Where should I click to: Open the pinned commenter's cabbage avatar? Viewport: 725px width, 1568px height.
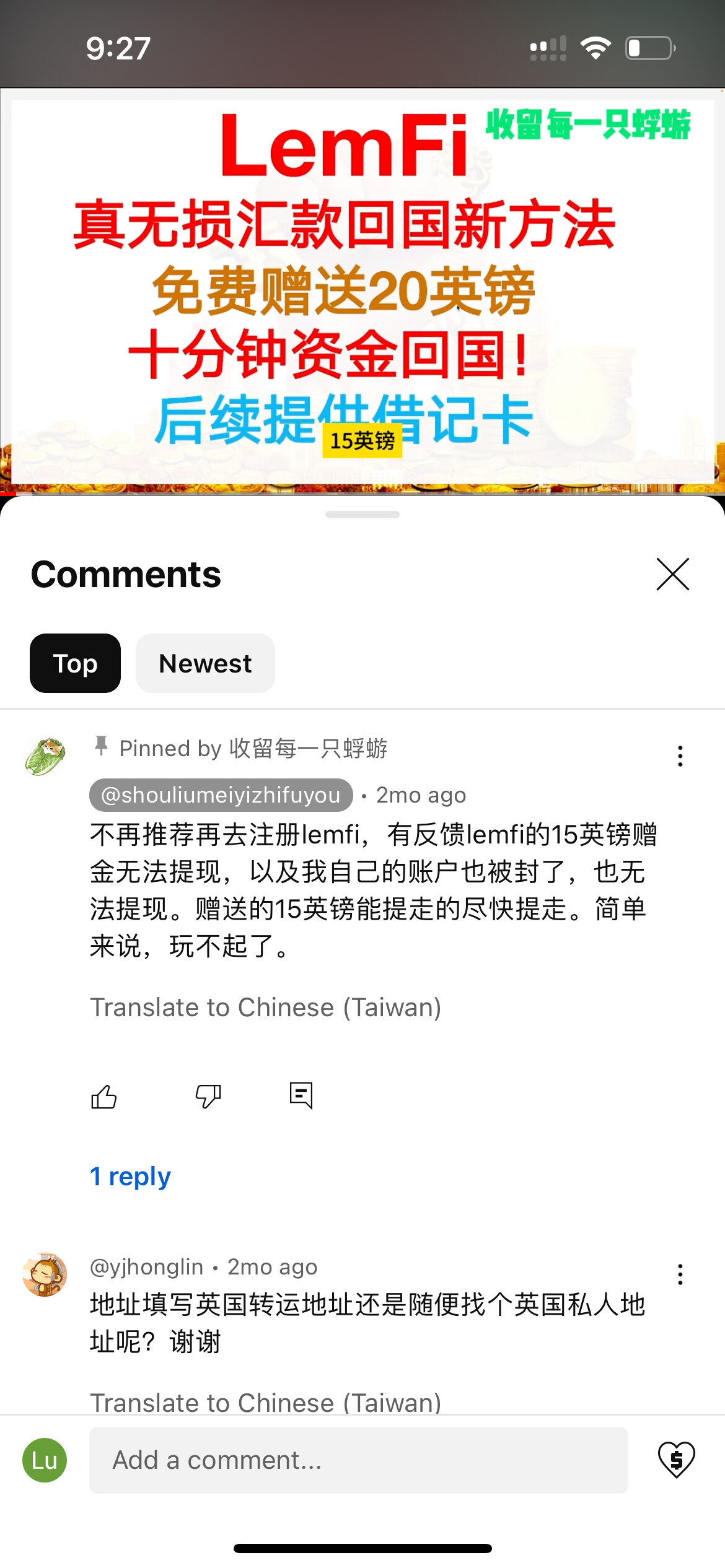[45, 756]
